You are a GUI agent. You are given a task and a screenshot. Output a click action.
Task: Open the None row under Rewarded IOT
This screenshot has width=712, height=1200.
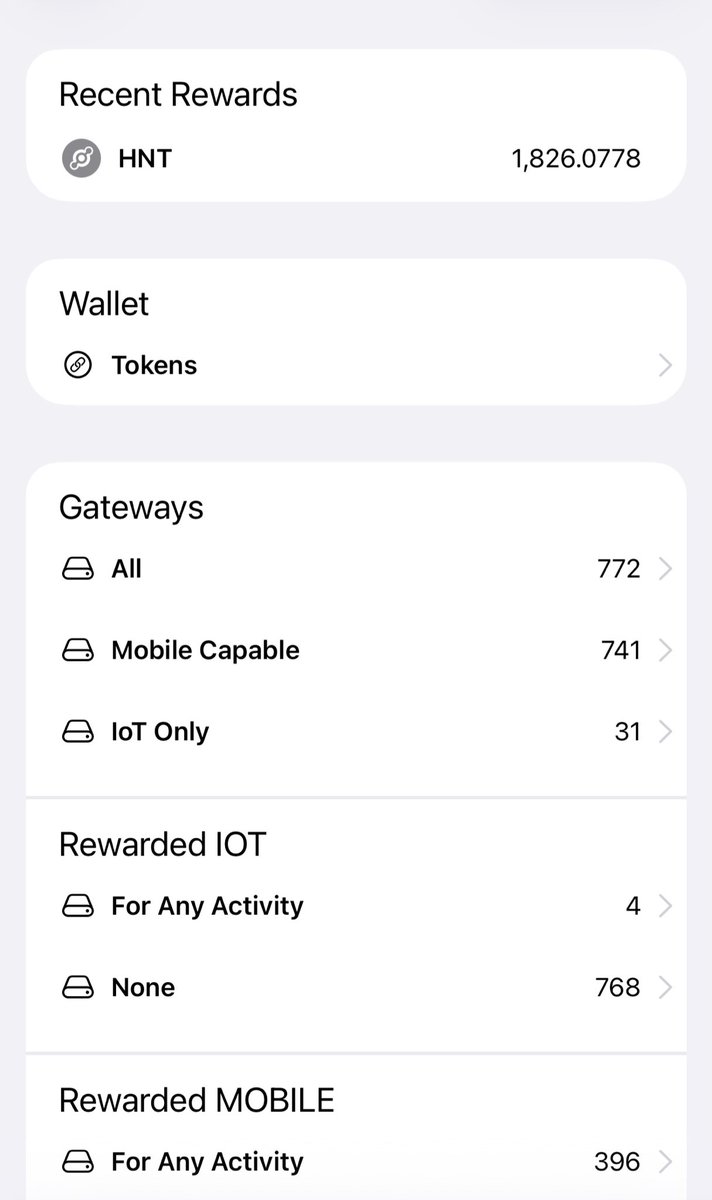[x=356, y=988]
